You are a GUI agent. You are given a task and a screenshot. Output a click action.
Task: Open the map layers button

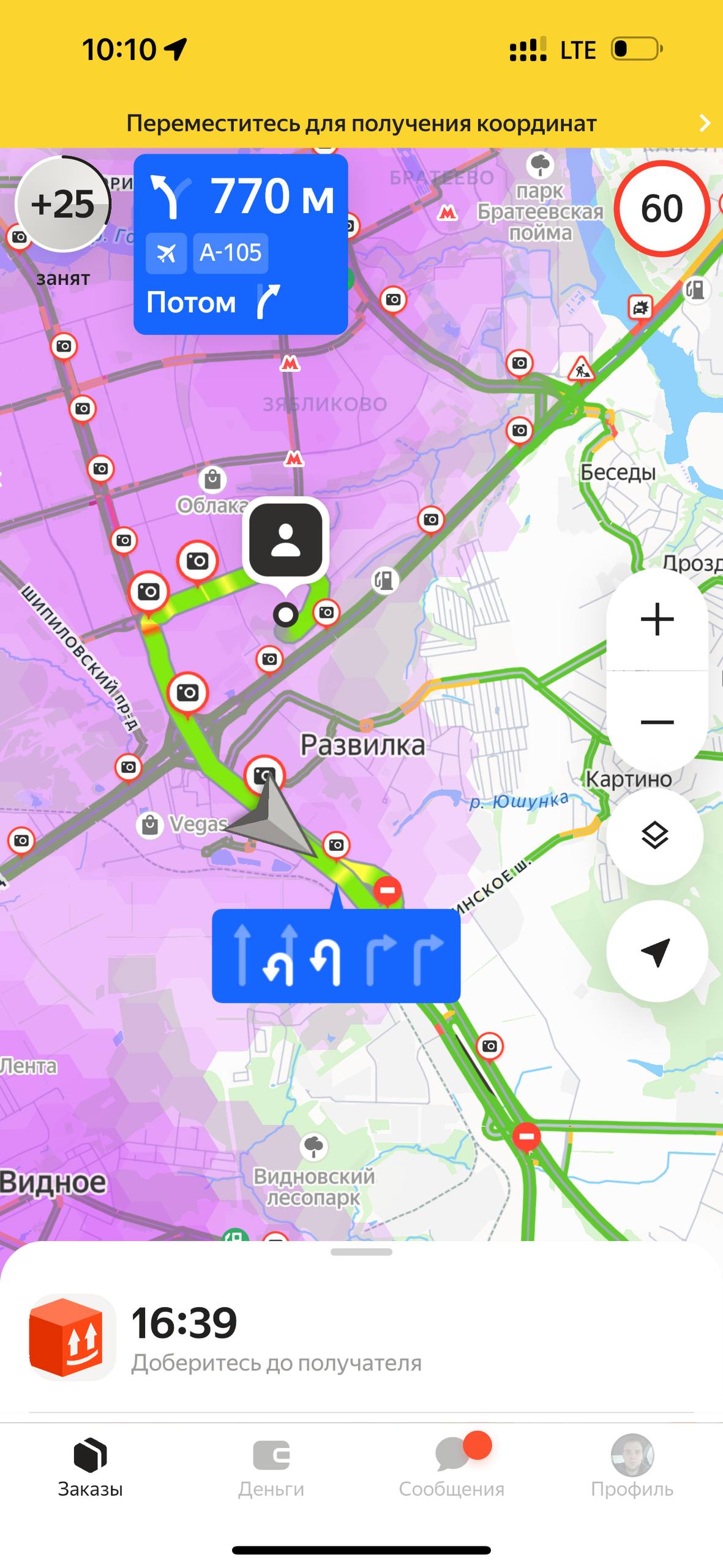pos(654,835)
